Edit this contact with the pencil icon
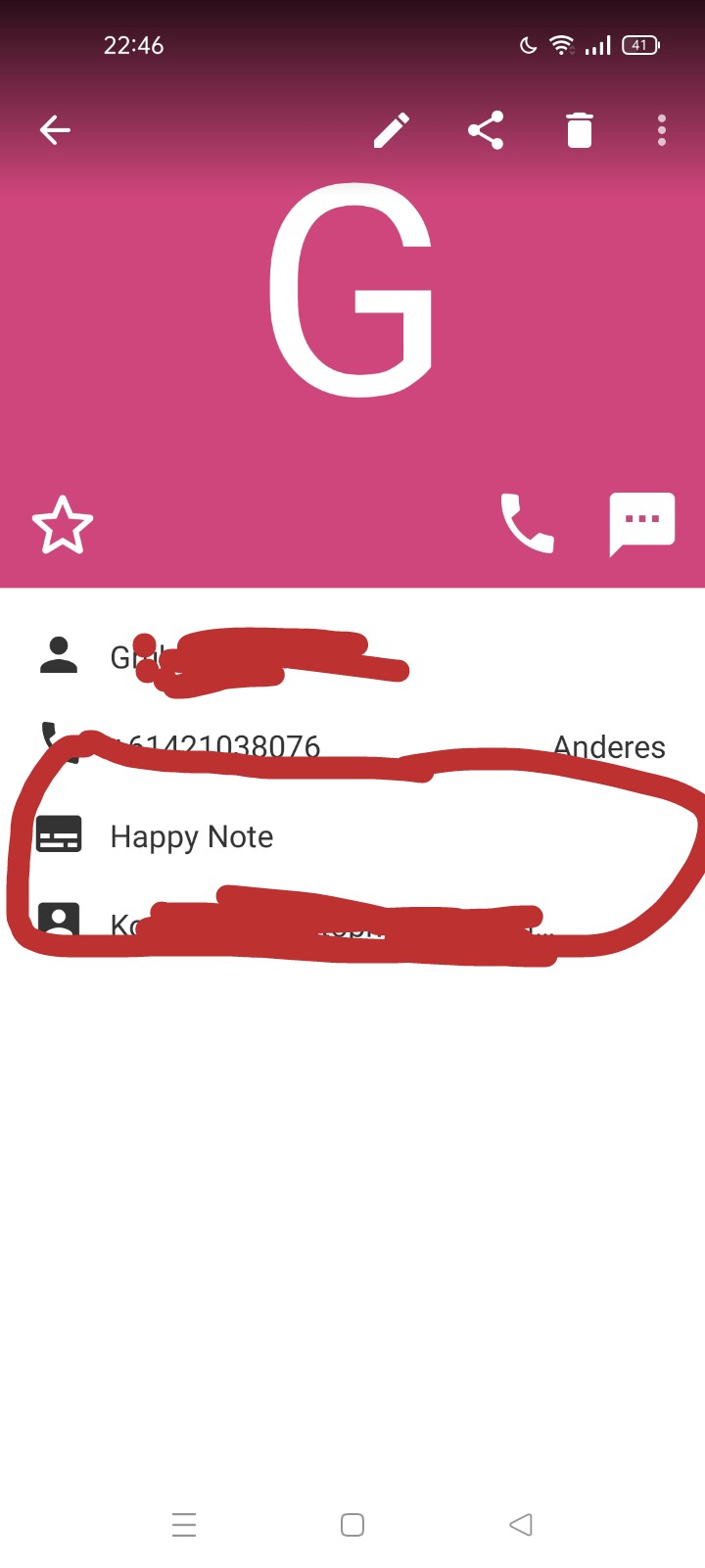 click(x=392, y=129)
